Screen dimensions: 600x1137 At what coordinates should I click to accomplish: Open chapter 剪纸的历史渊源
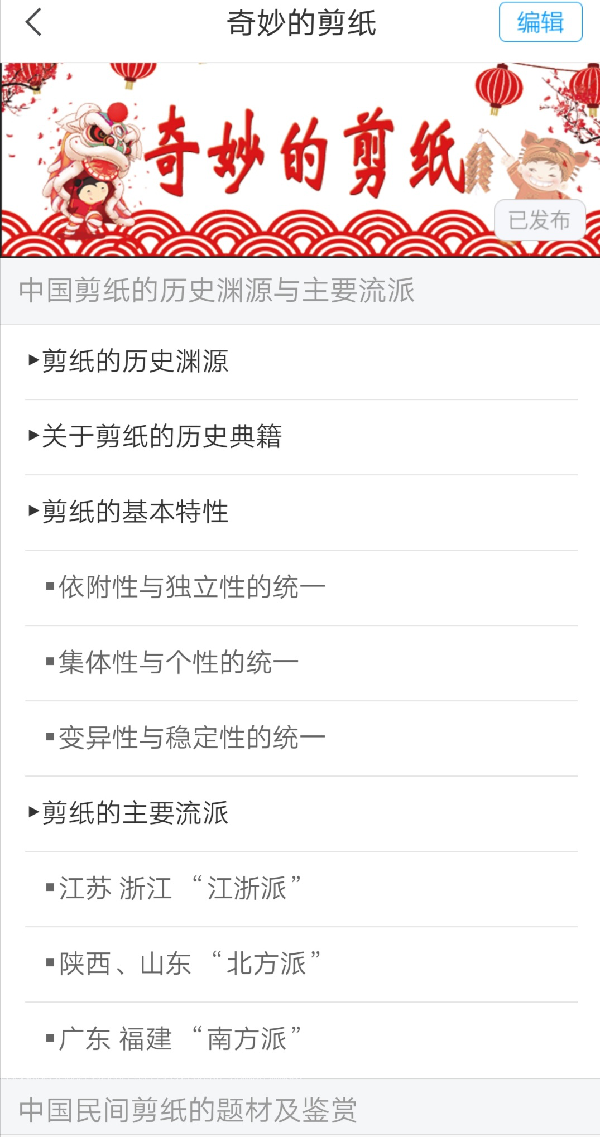pos(135,361)
